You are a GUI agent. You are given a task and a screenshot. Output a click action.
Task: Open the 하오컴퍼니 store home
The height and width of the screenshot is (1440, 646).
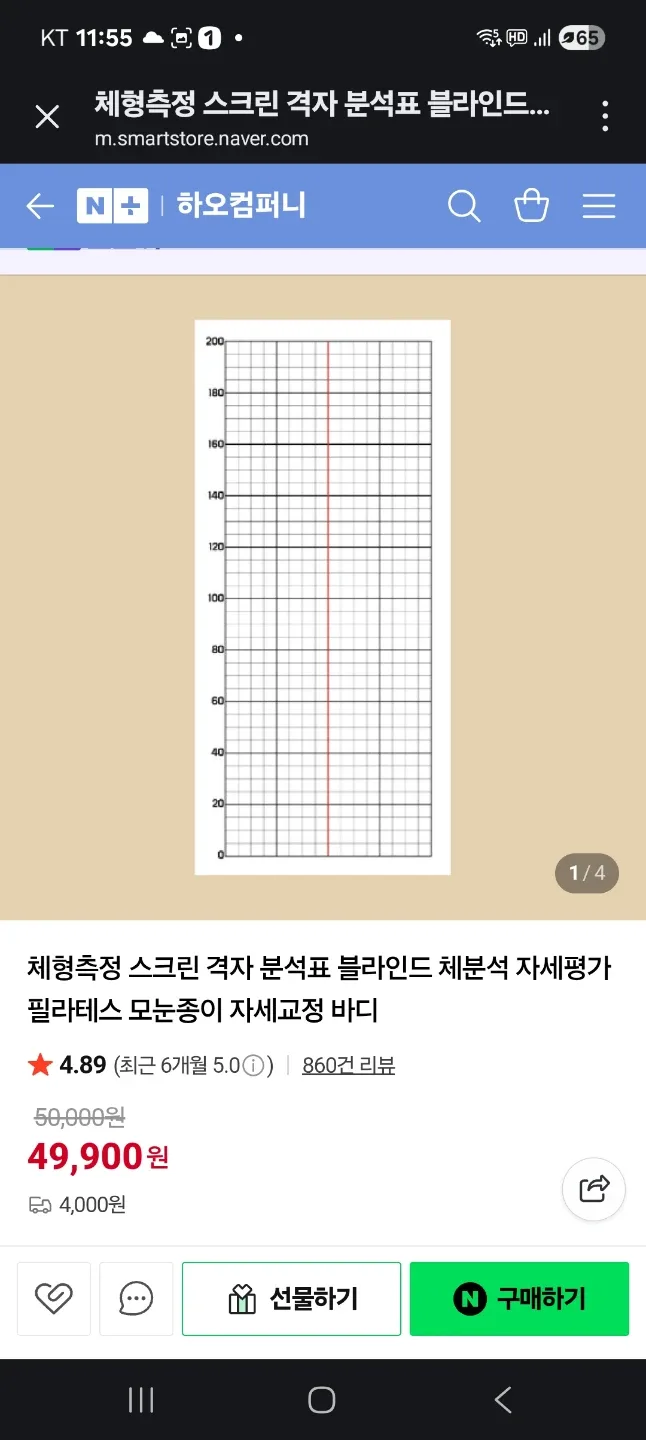(x=241, y=206)
